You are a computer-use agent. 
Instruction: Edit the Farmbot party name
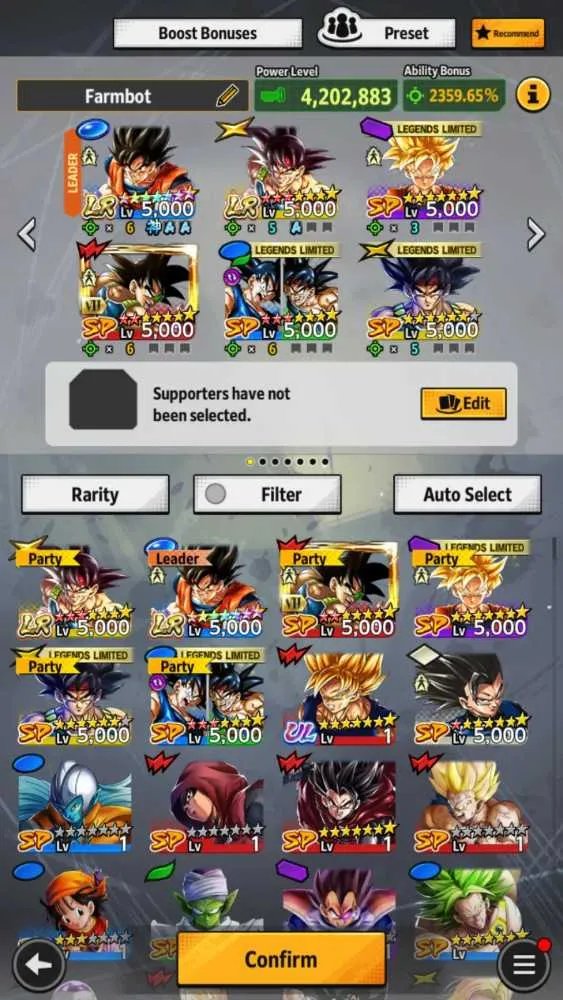227,96
